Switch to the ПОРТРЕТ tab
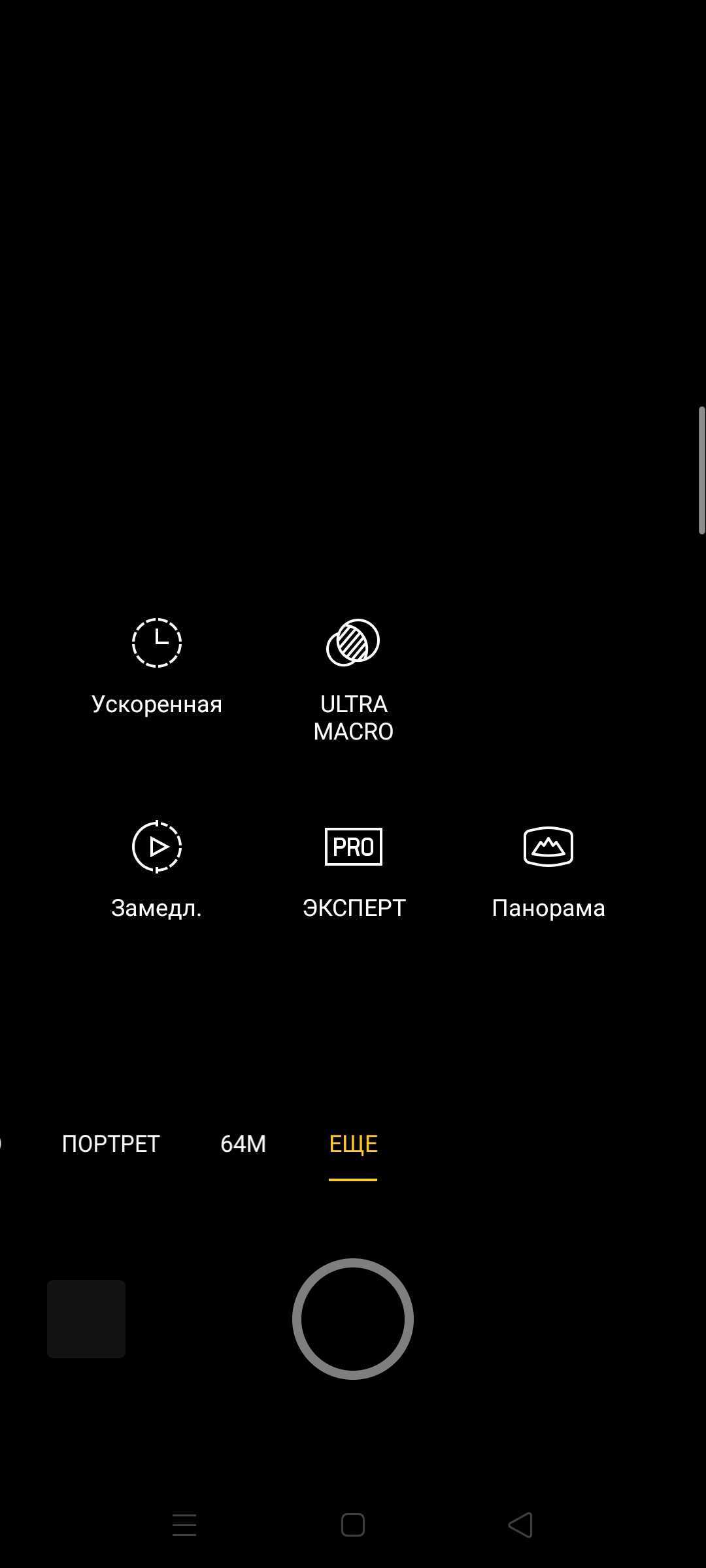Screen dimensions: 706x1568 click(x=110, y=1144)
